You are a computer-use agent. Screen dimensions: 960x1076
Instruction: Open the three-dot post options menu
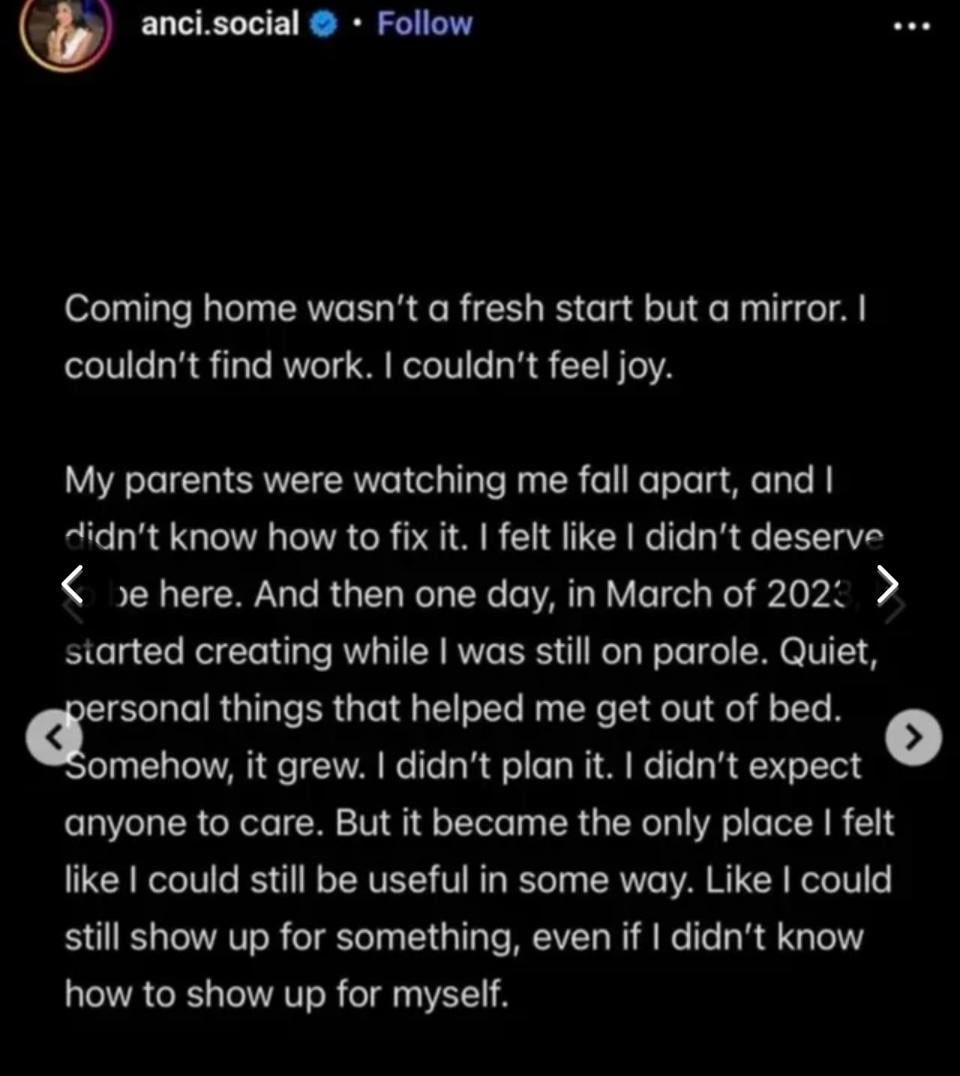click(x=911, y=26)
